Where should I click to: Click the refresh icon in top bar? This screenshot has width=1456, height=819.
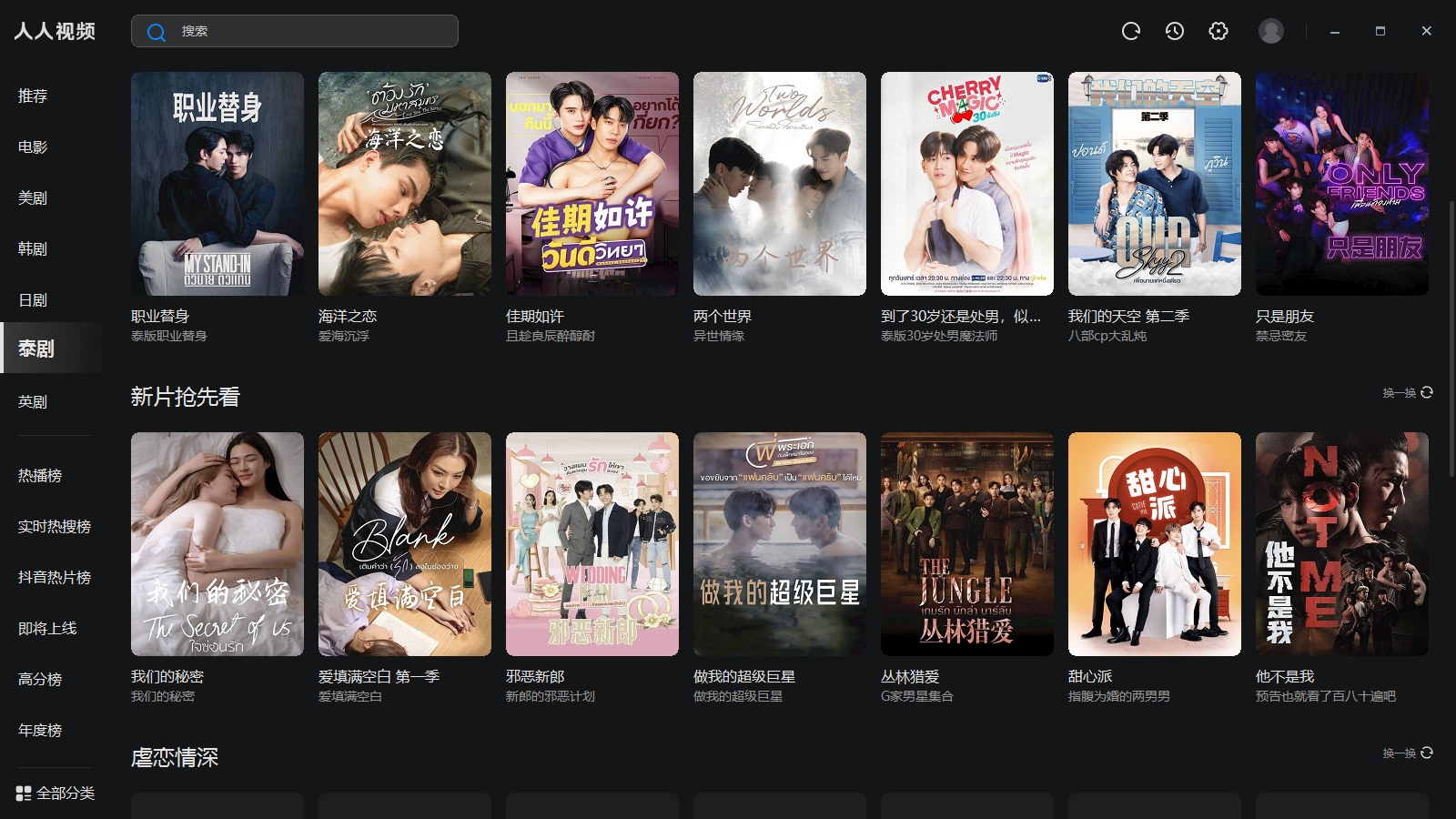(1131, 31)
